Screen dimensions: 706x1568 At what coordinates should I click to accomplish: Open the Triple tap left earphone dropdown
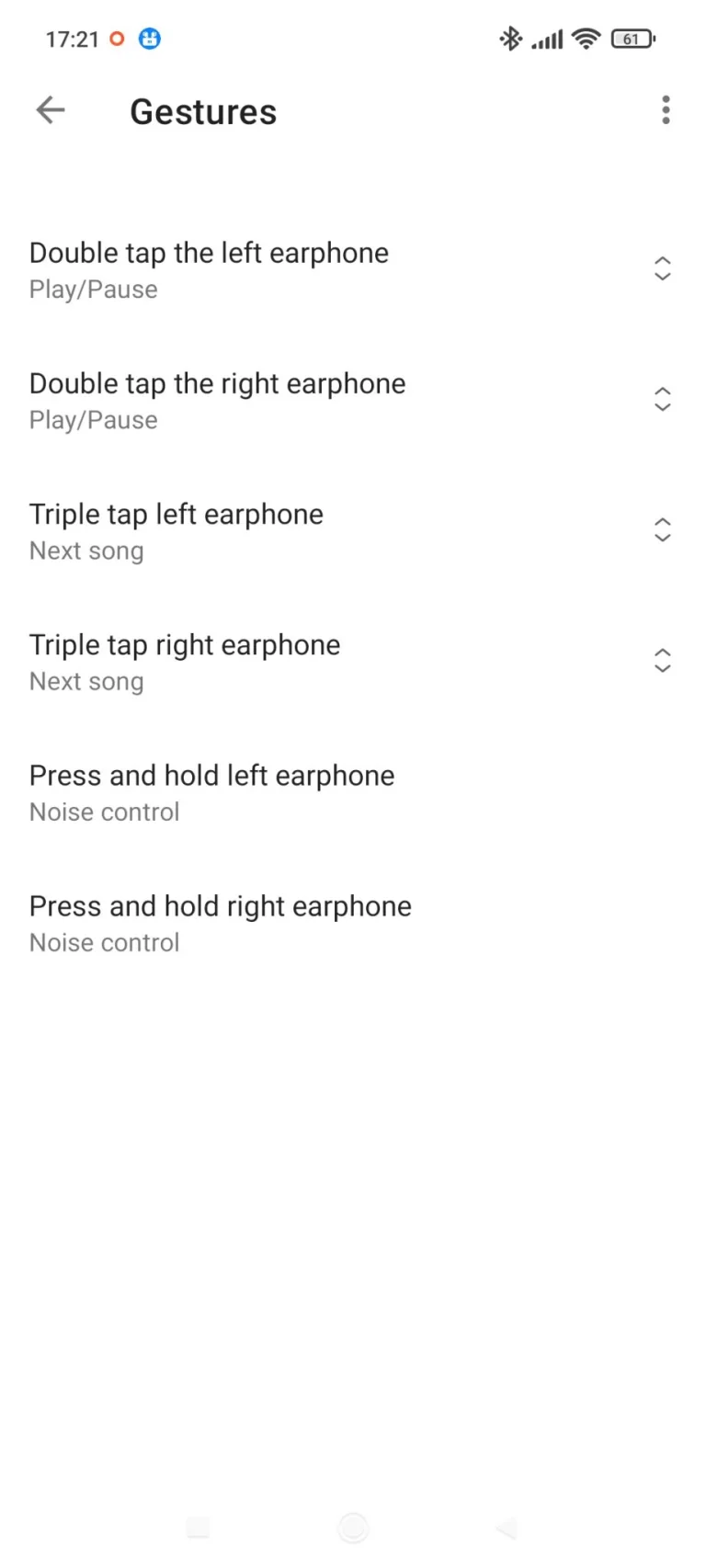click(662, 530)
